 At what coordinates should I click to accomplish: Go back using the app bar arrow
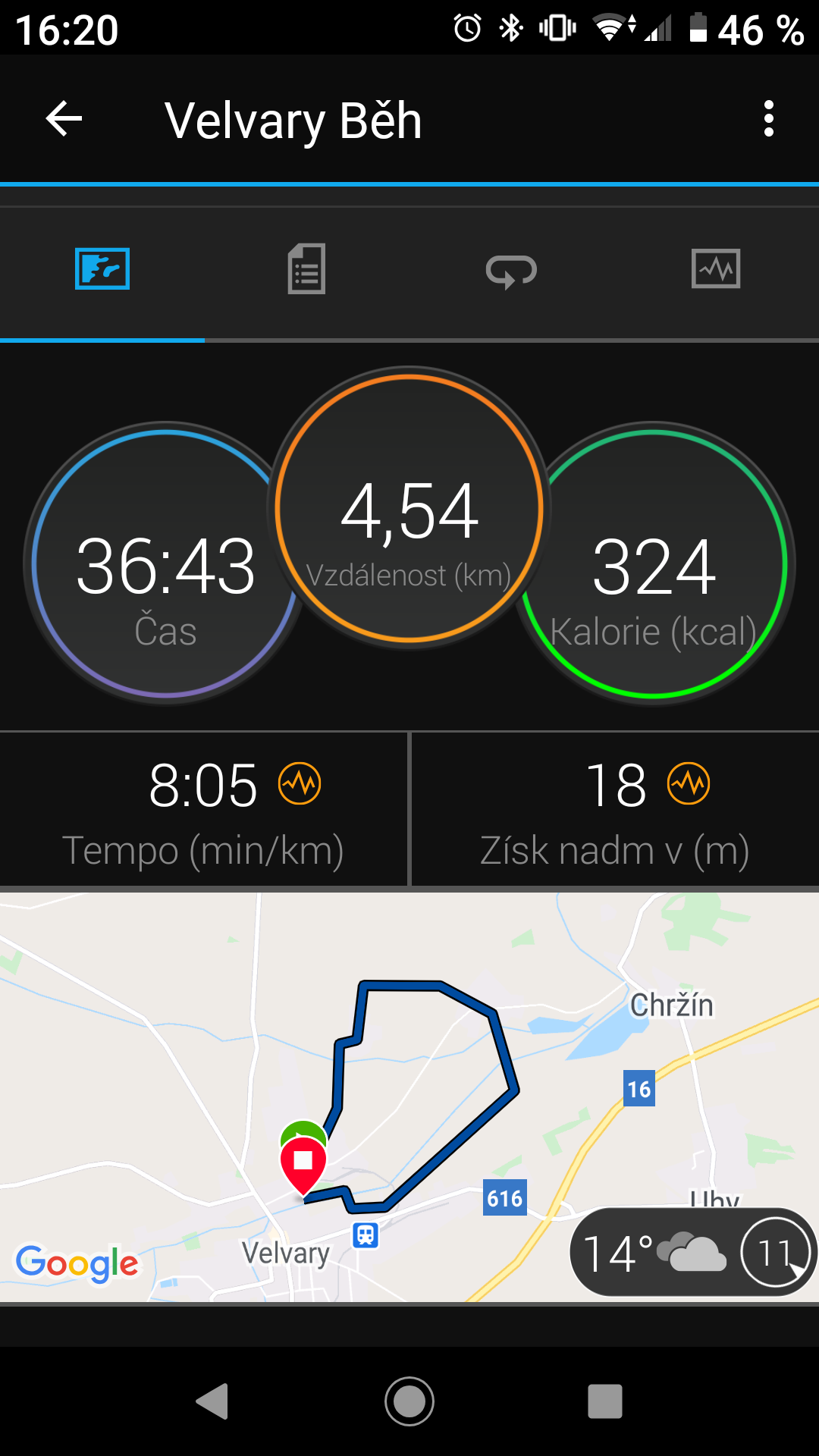[x=64, y=119]
